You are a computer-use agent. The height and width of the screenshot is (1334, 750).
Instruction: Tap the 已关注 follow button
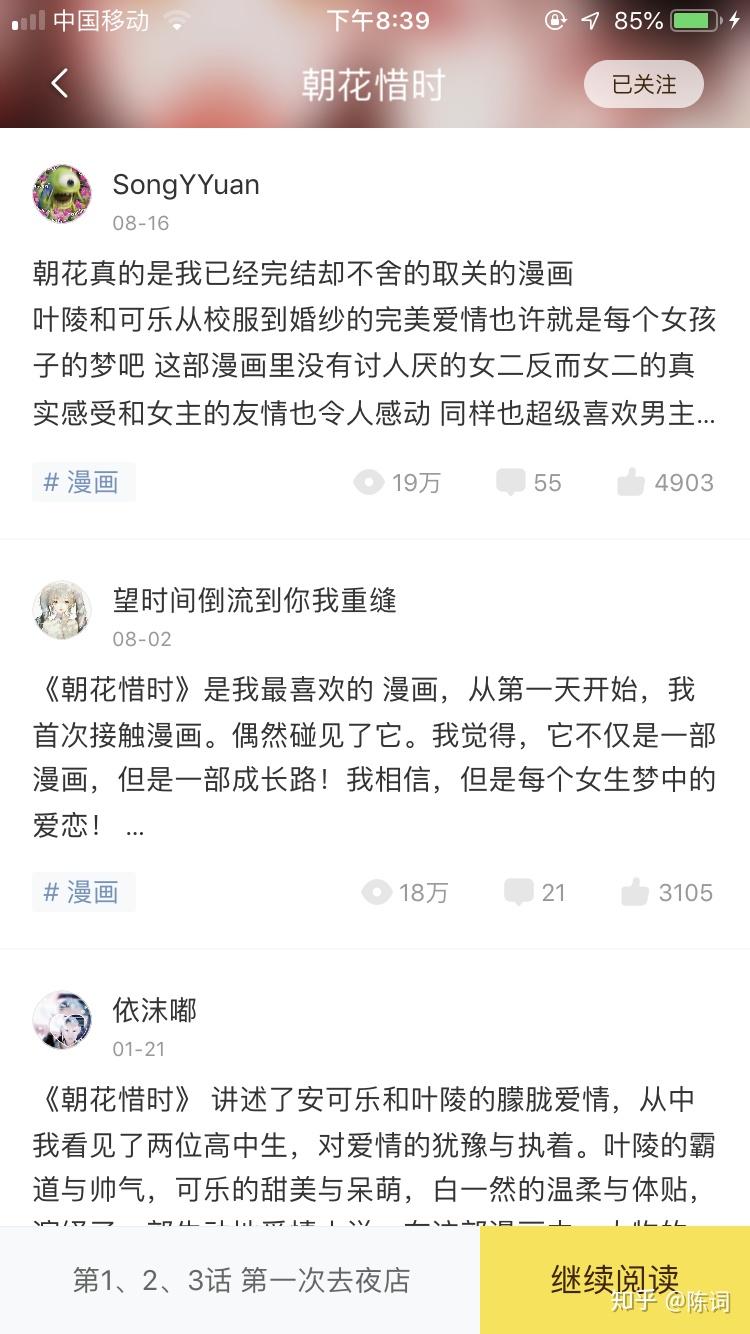[643, 85]
